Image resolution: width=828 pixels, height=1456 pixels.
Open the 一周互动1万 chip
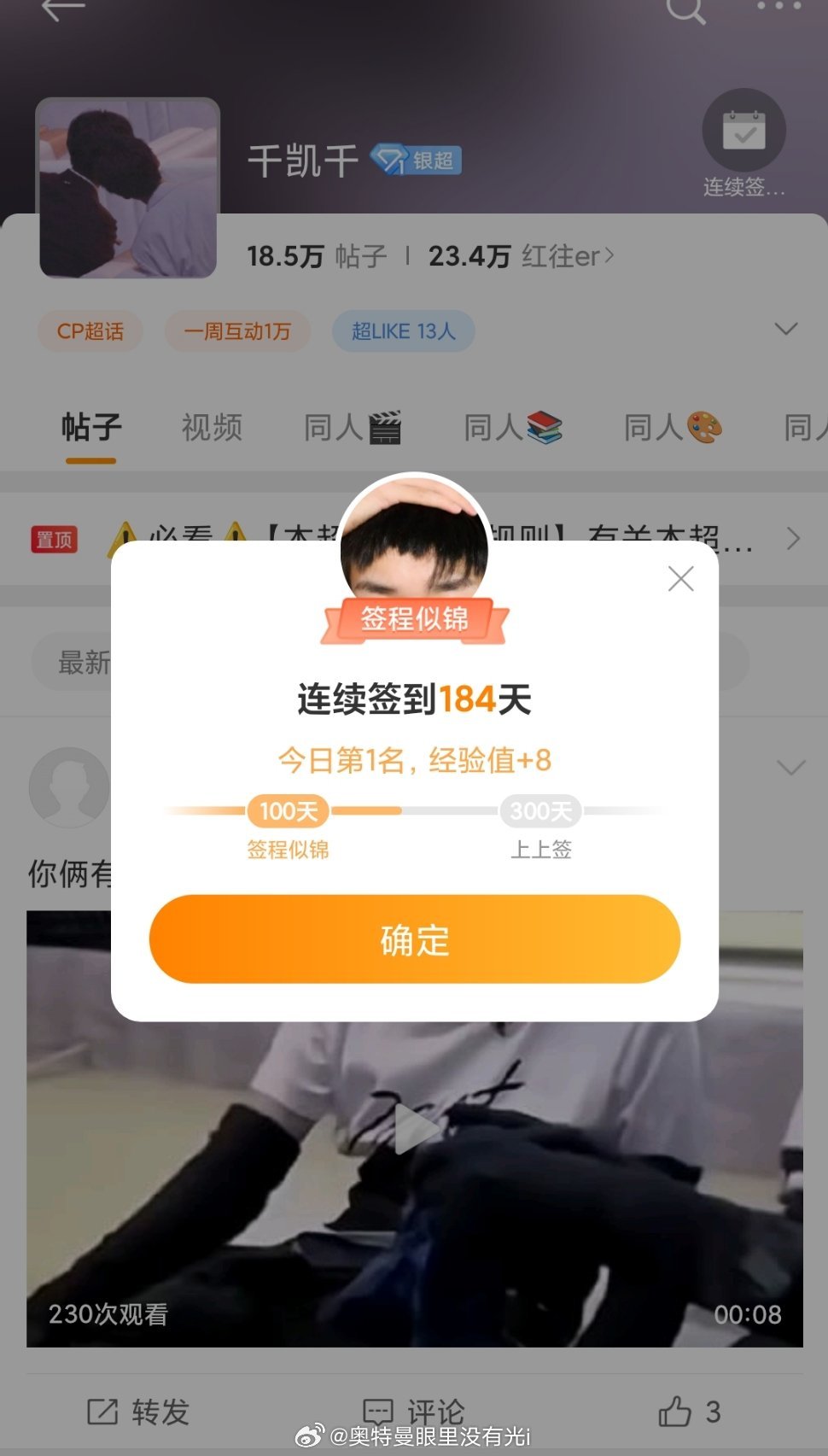(237, 331)
